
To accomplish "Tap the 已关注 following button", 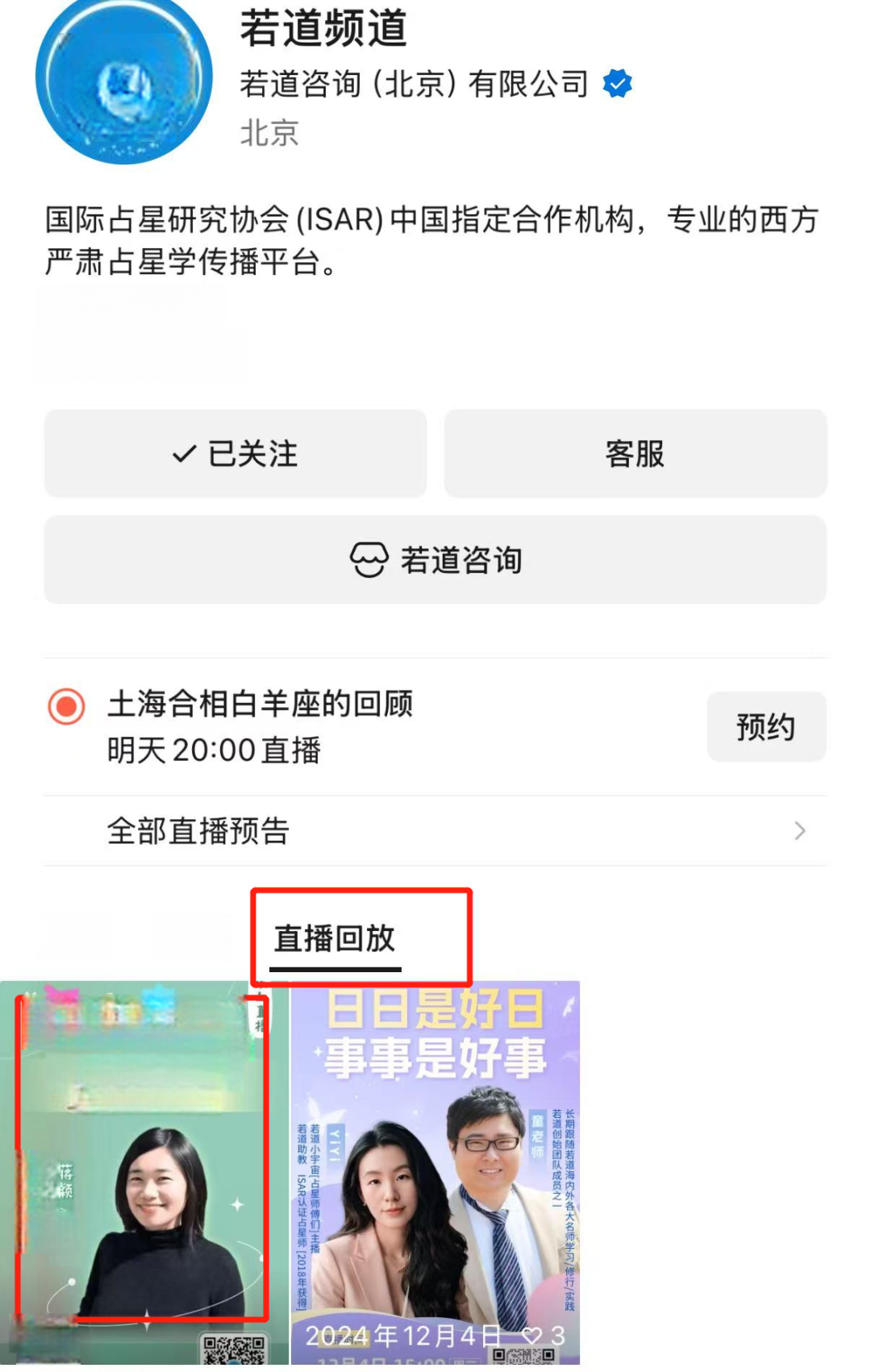I will [x=235, y=454].
